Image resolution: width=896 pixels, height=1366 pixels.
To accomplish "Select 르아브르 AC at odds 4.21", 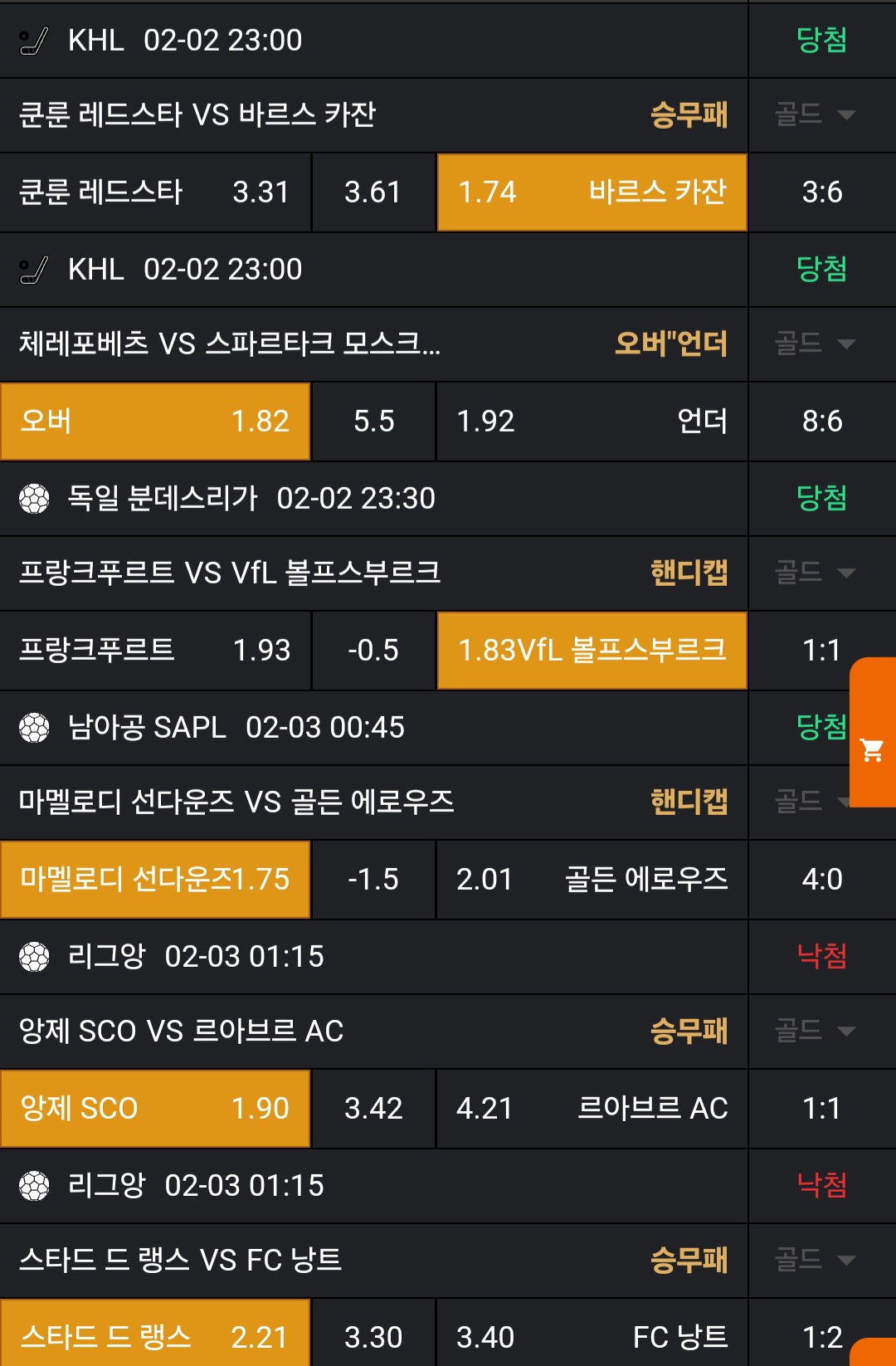I will click(592, 1108).
